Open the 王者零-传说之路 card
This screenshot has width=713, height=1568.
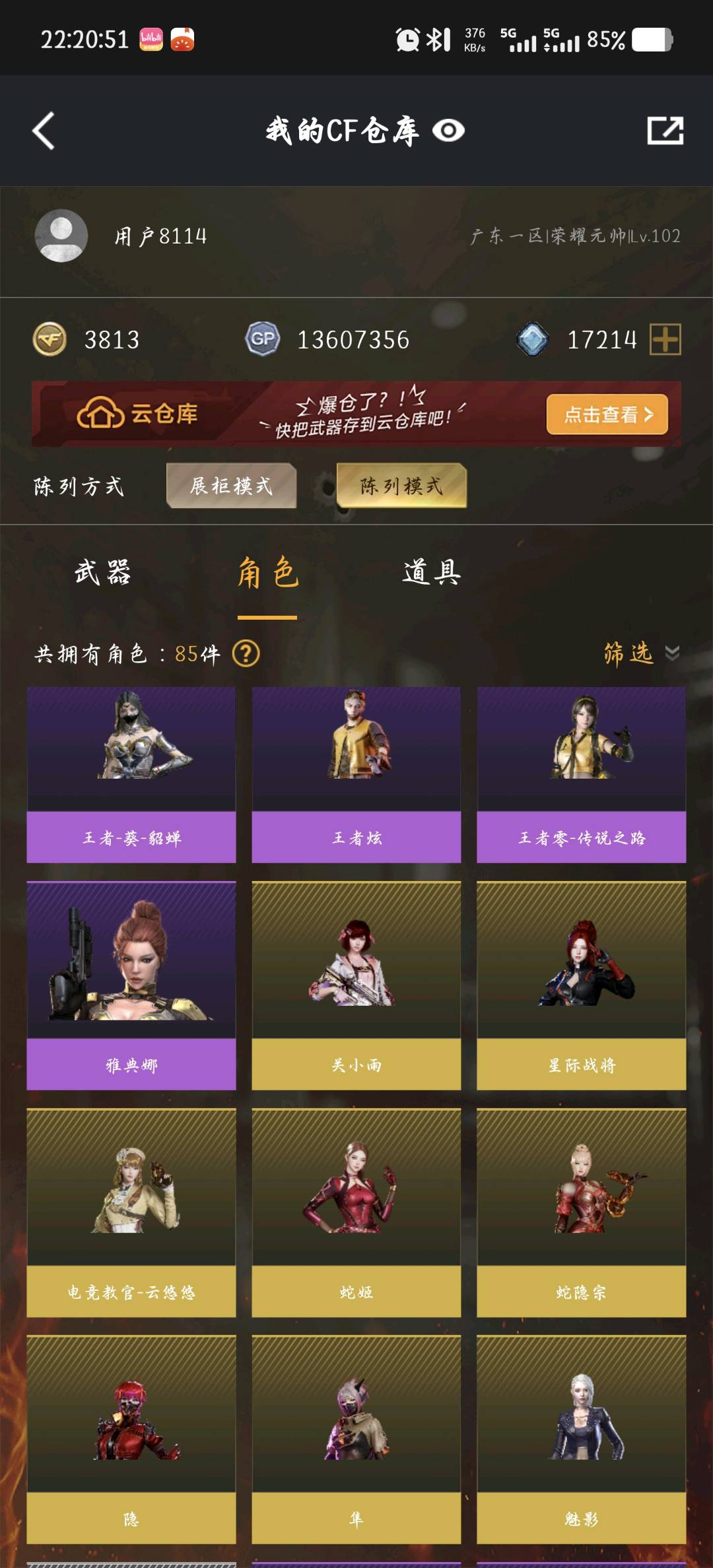click(x=581, y=775)
